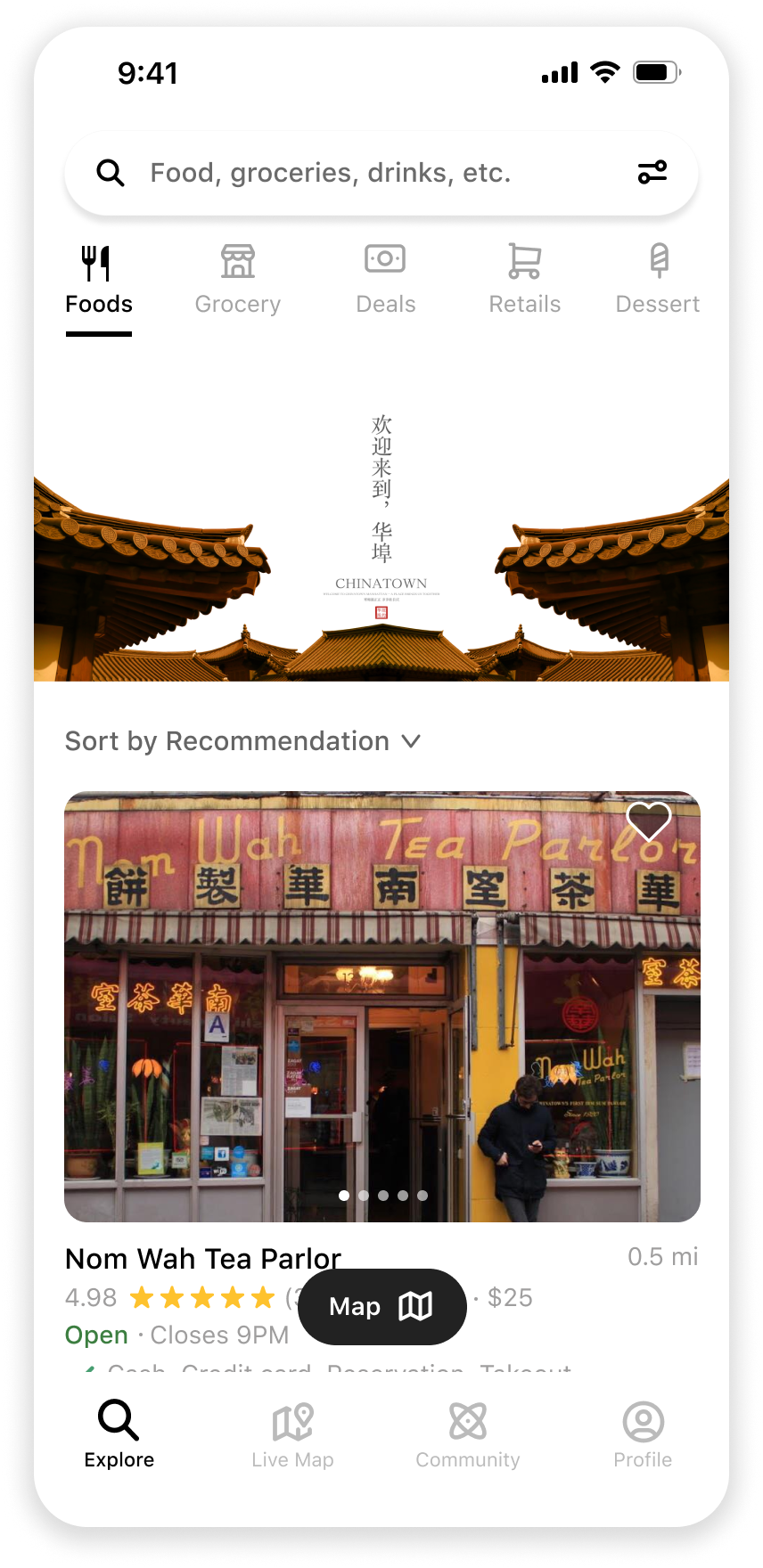Select the Dessert category tab

[x=658, y=281]
